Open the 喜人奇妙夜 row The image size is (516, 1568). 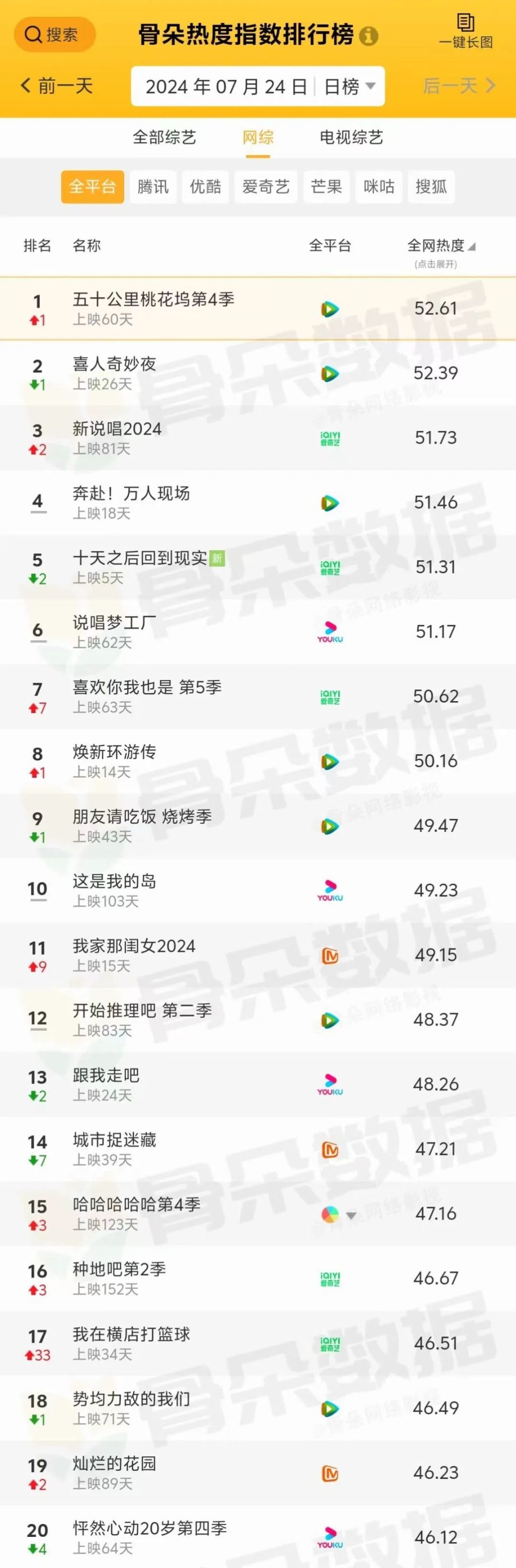point(257,373)
